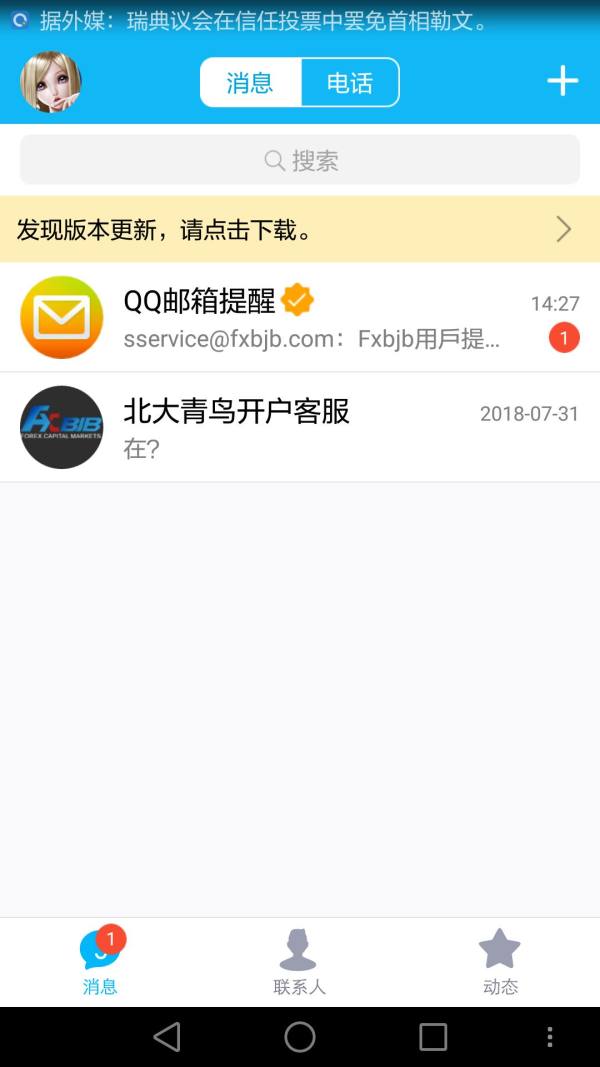Go to the 联系人 tab
This screenshot has height=1067, width=600.
(299, 962)
